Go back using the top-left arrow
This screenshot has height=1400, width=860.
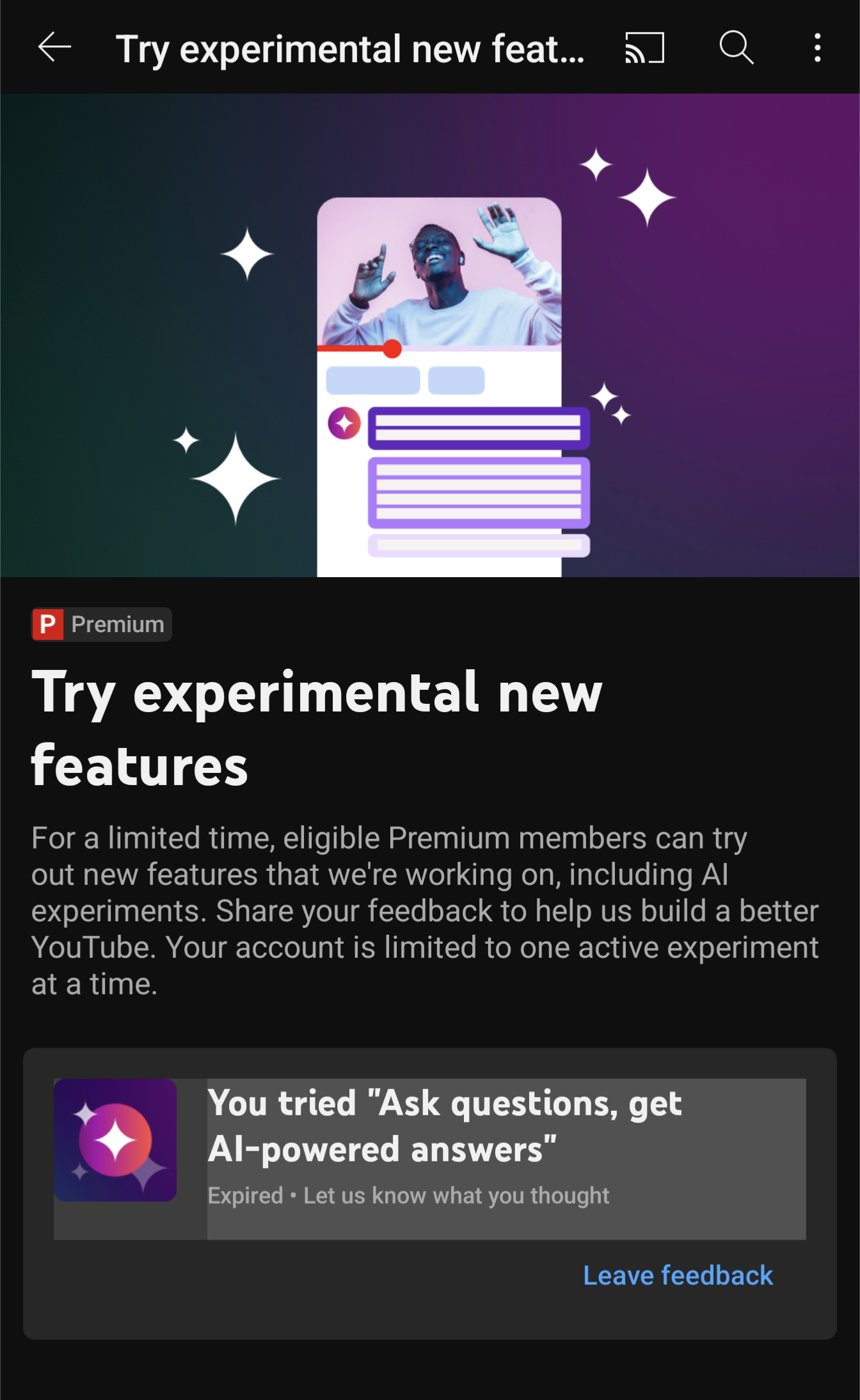(54, 47)
